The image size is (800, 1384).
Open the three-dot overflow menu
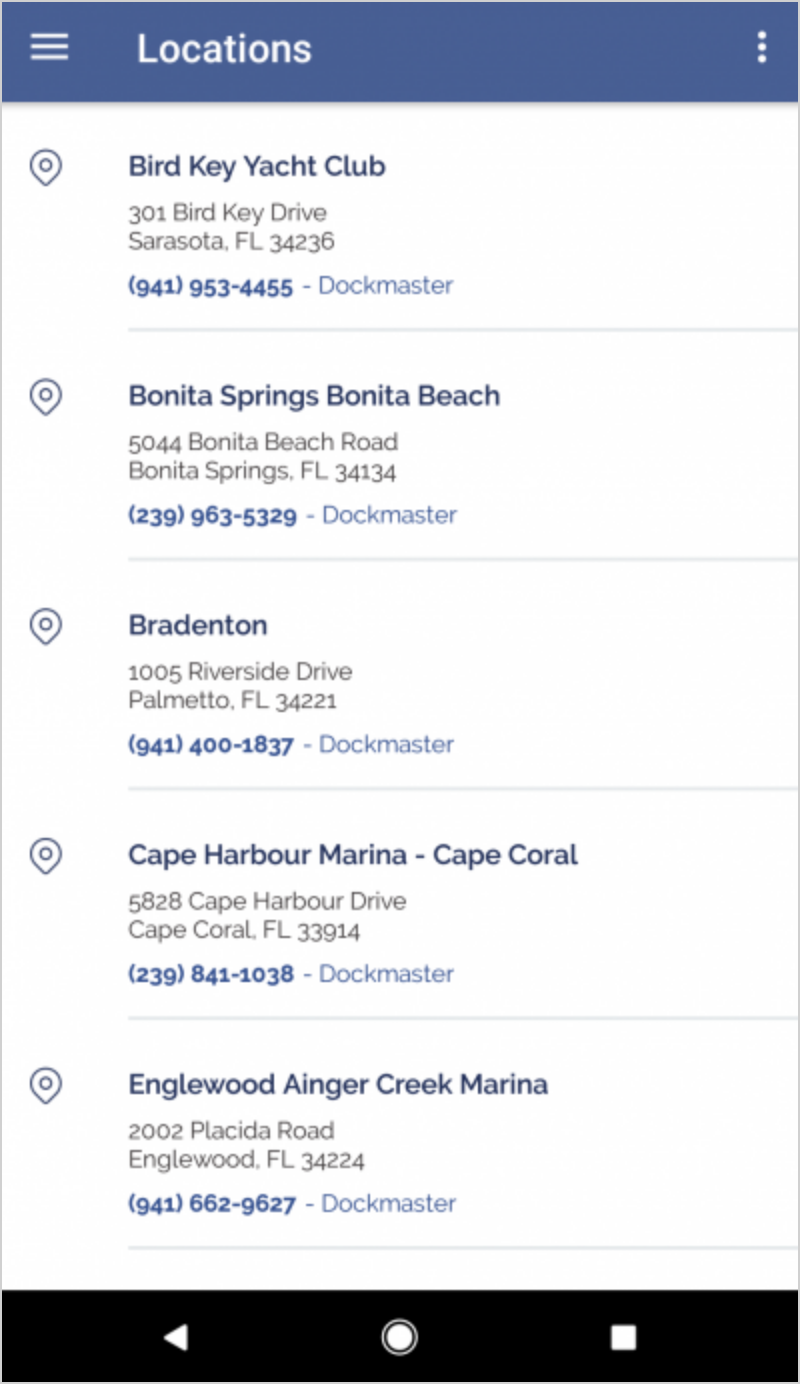coord(762,47)
